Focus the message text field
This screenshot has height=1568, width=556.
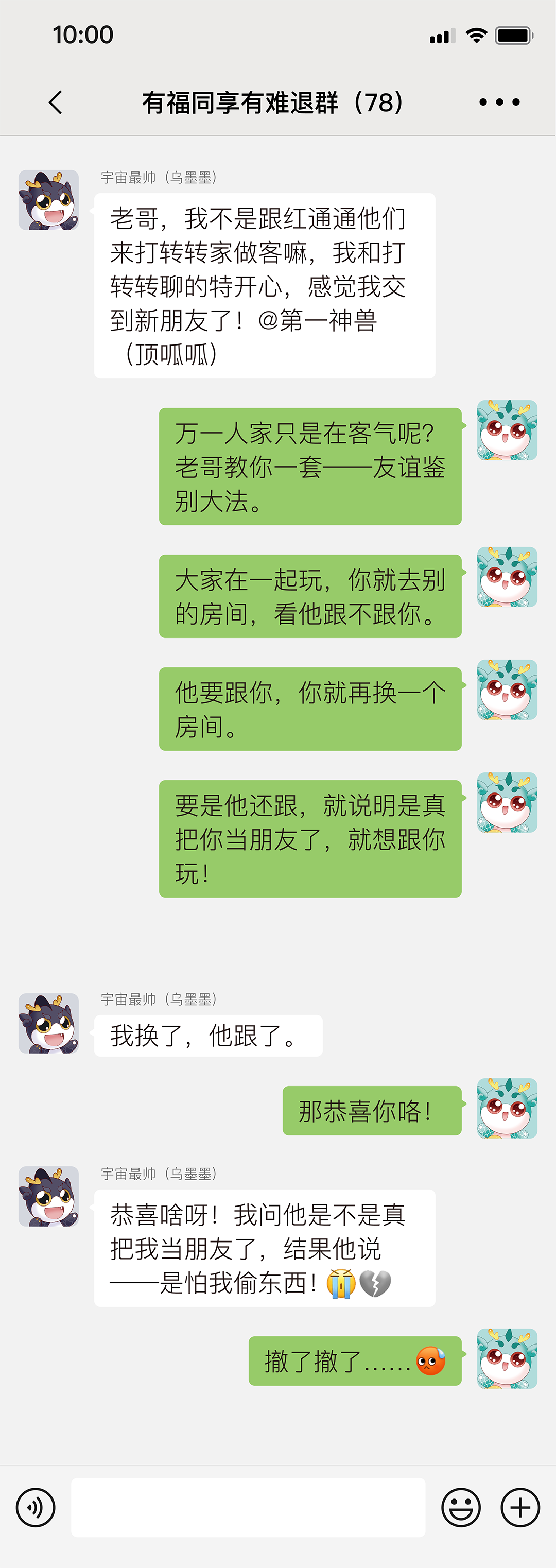248,1507
